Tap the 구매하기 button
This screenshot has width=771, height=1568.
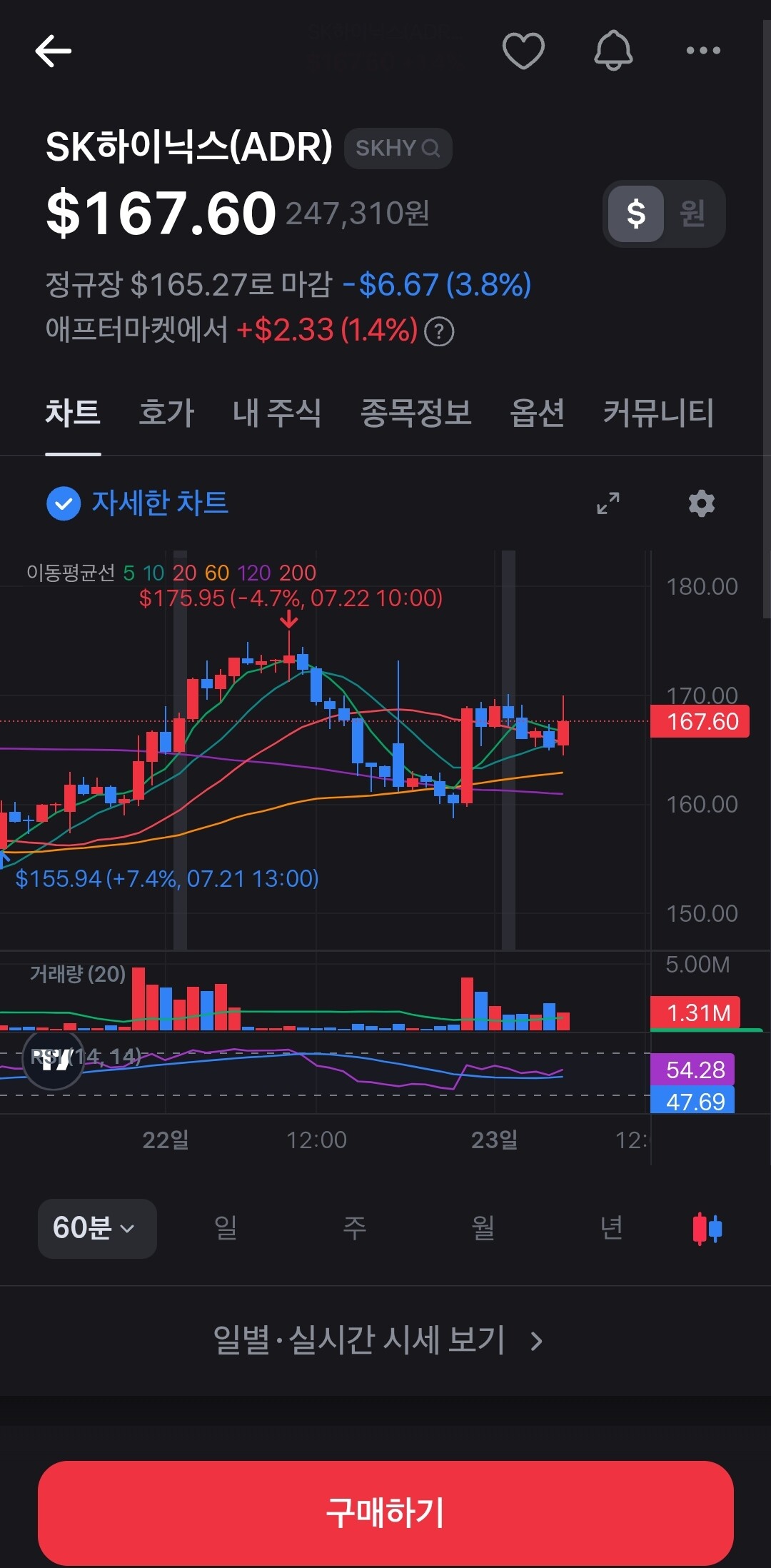pyautogui.click(x=385, y=1512)
